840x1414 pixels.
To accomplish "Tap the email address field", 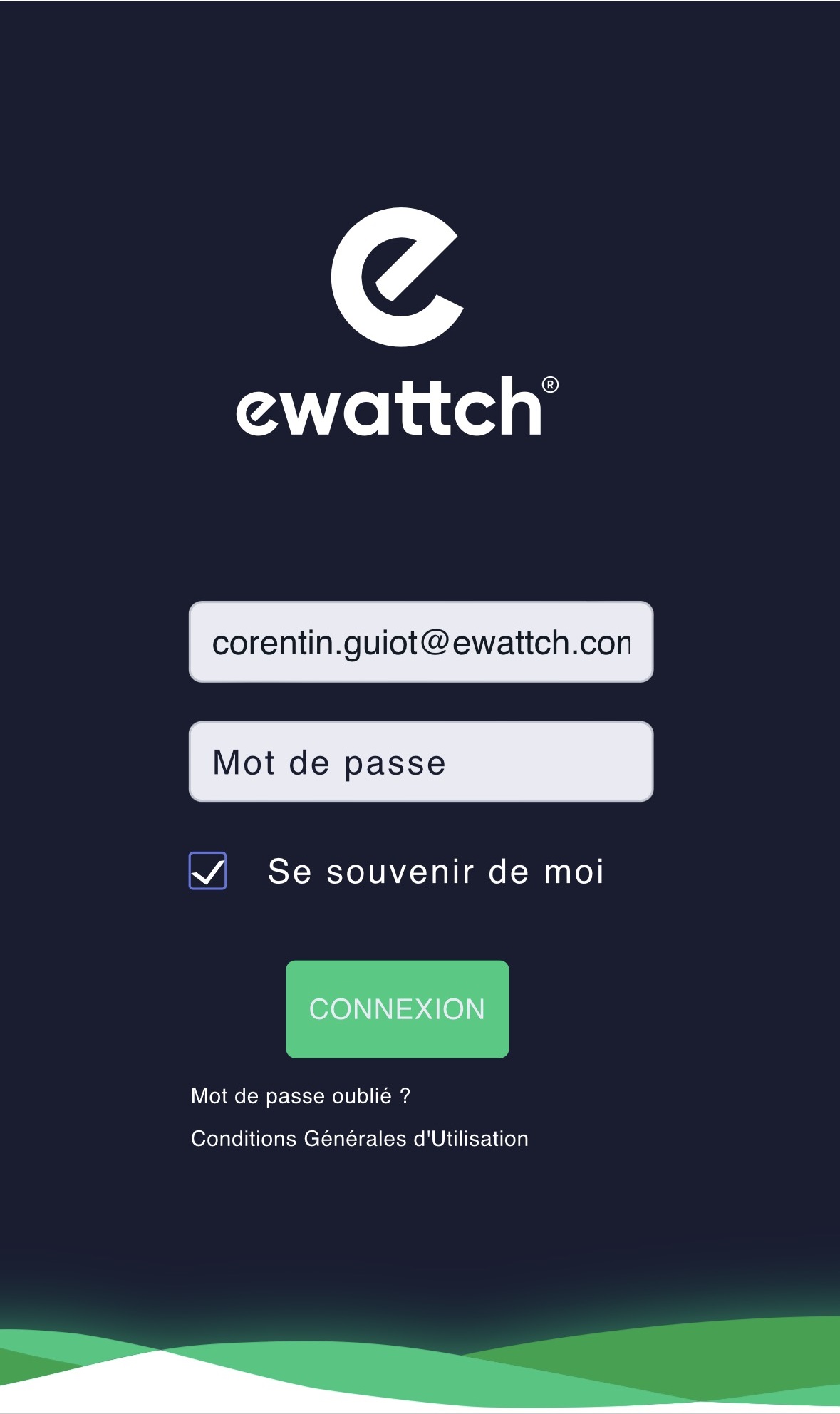I will point(420,642).
